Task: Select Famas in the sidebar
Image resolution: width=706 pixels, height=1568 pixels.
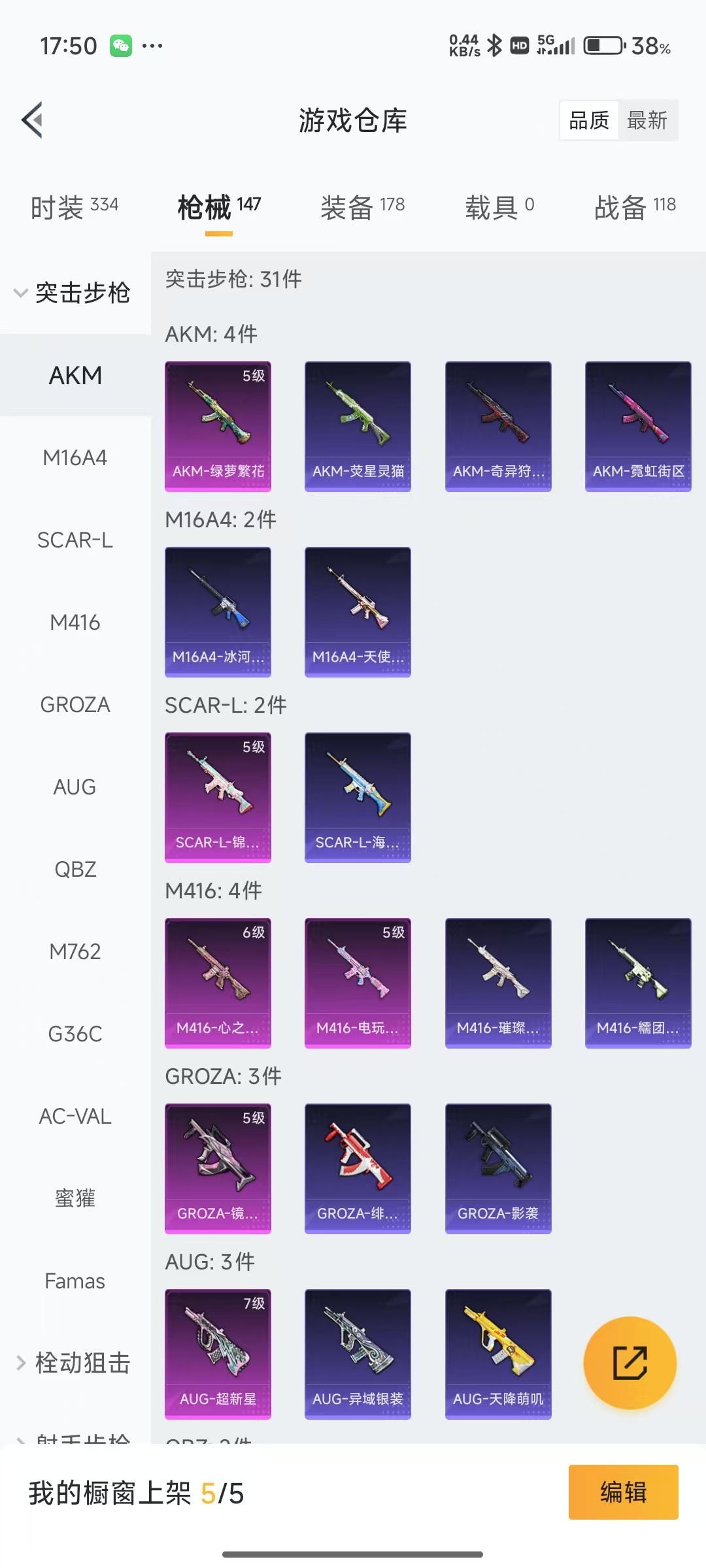Action: pyautogui.click(x=75, y=1281)
